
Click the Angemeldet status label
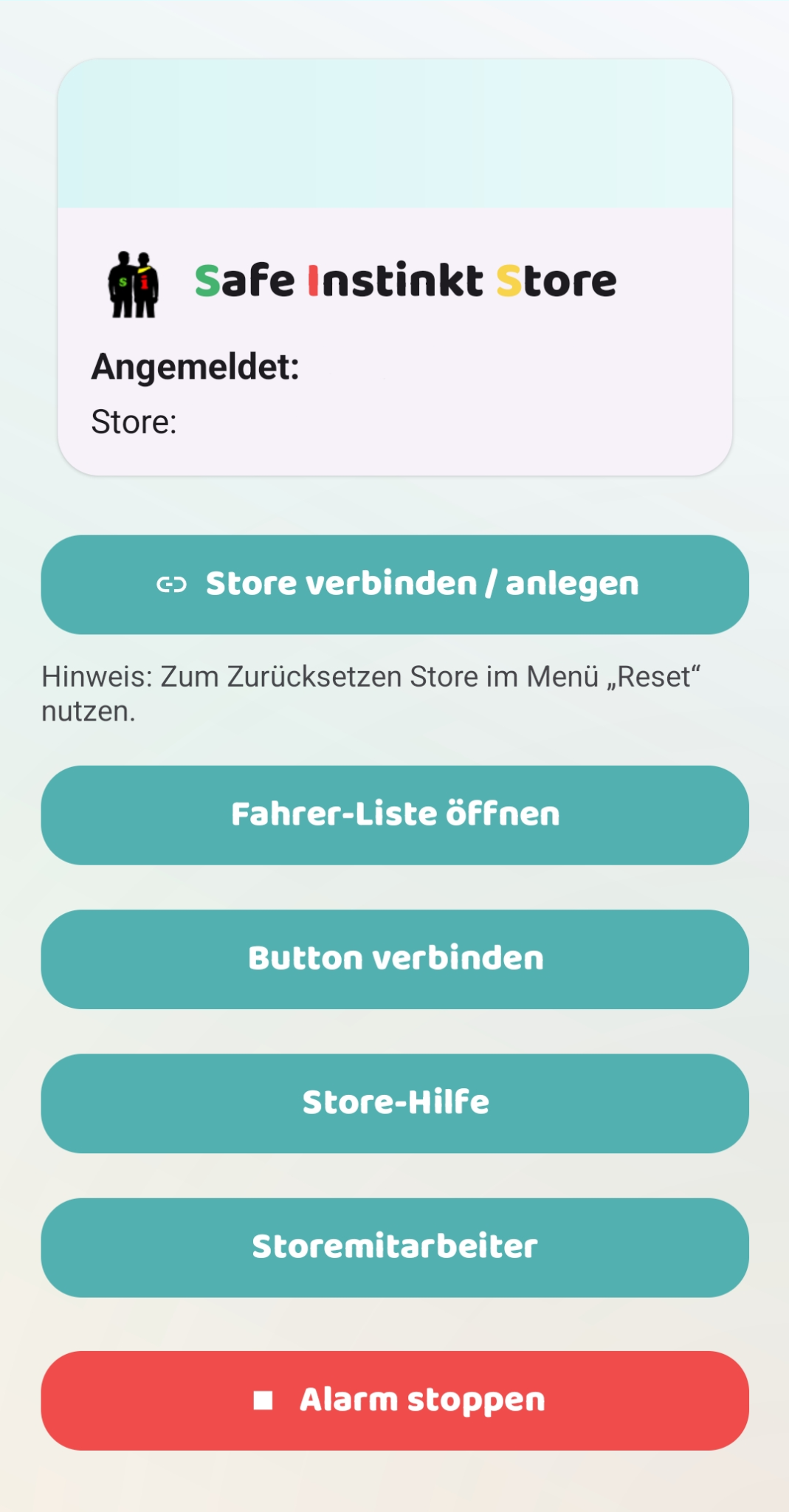click(196, 367)
